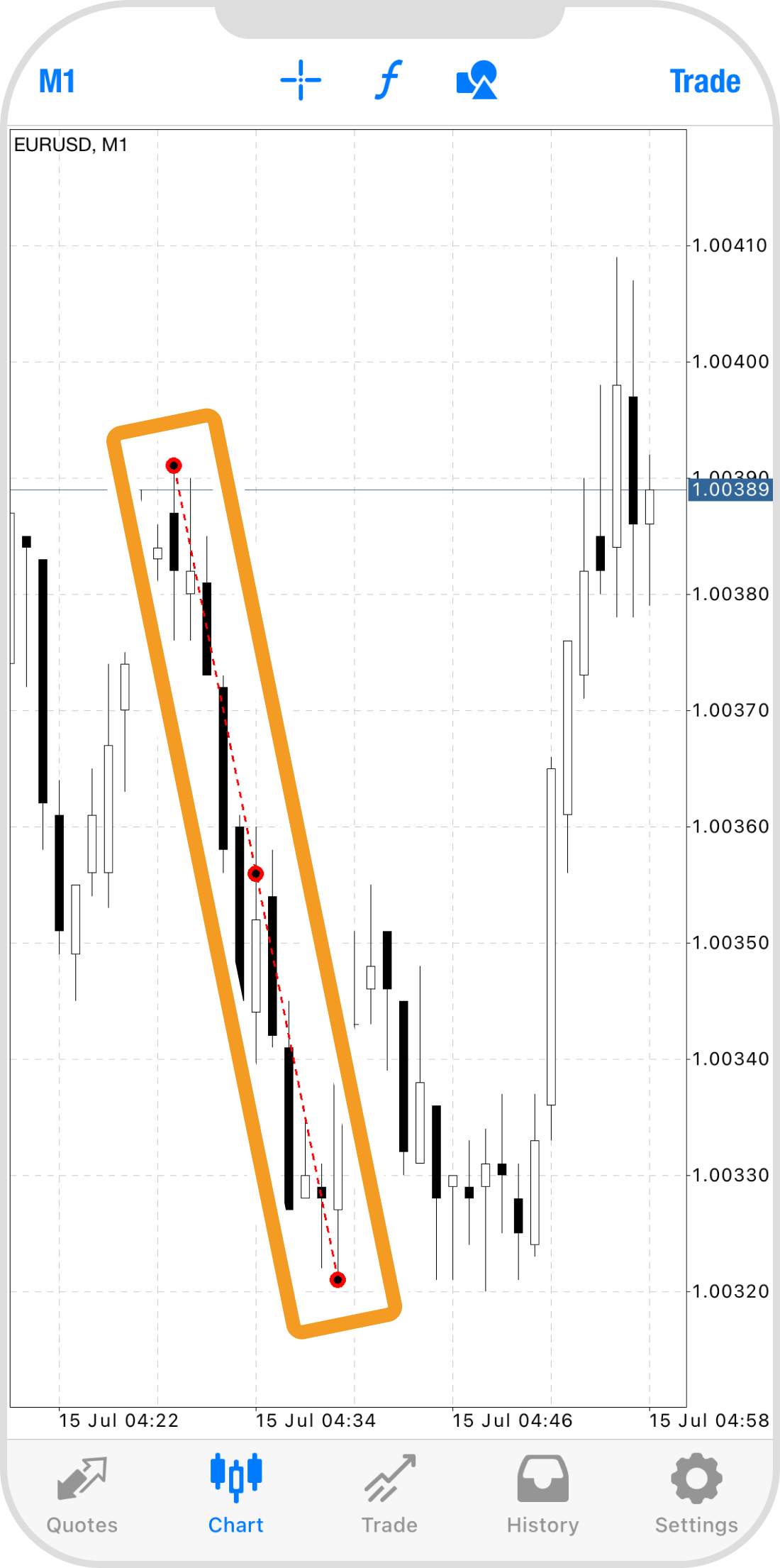The width and height of the screenshot is (780, 1568).
Task: Tap Trade in the top bar
Action: tap(704, 82)
